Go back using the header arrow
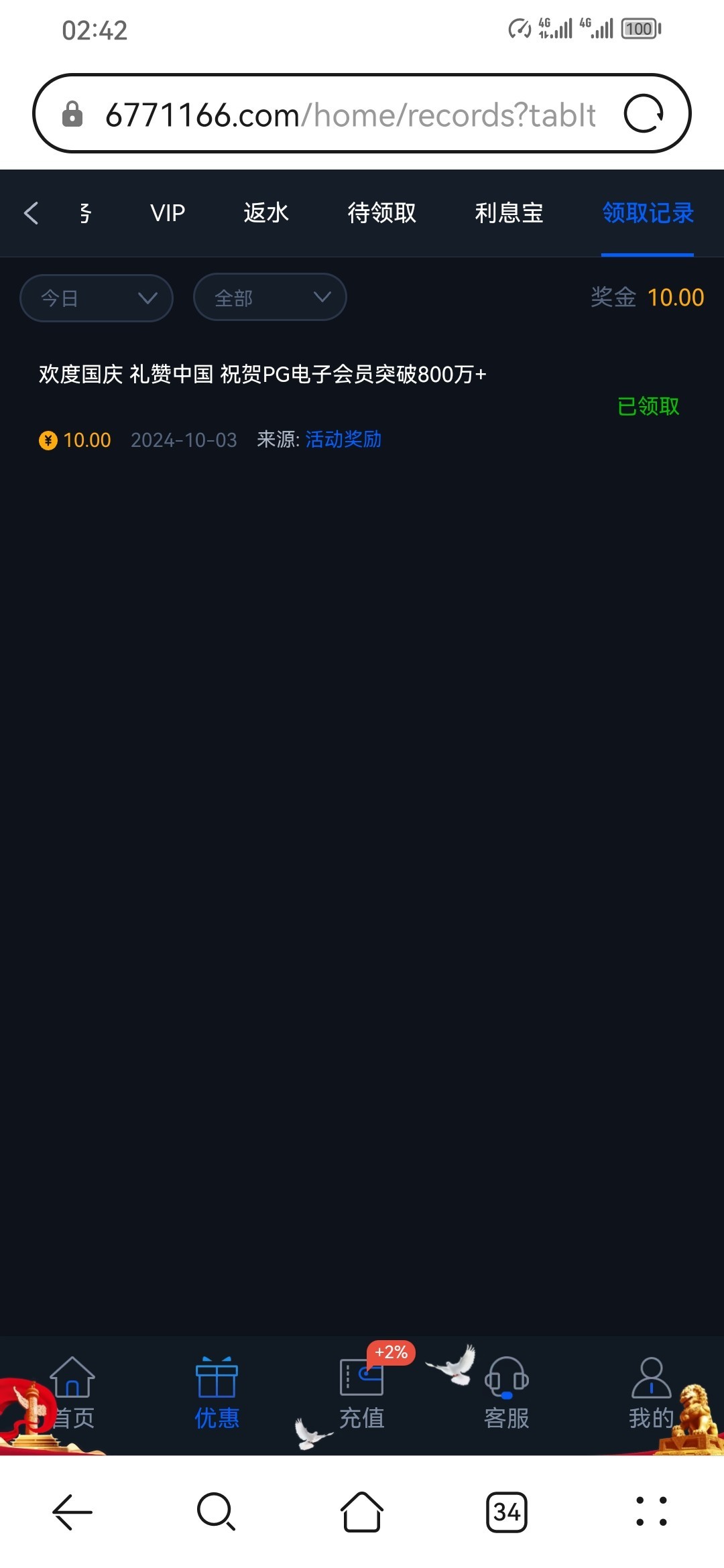Screen dimensions: 724x1568 [x=32, y=213]
